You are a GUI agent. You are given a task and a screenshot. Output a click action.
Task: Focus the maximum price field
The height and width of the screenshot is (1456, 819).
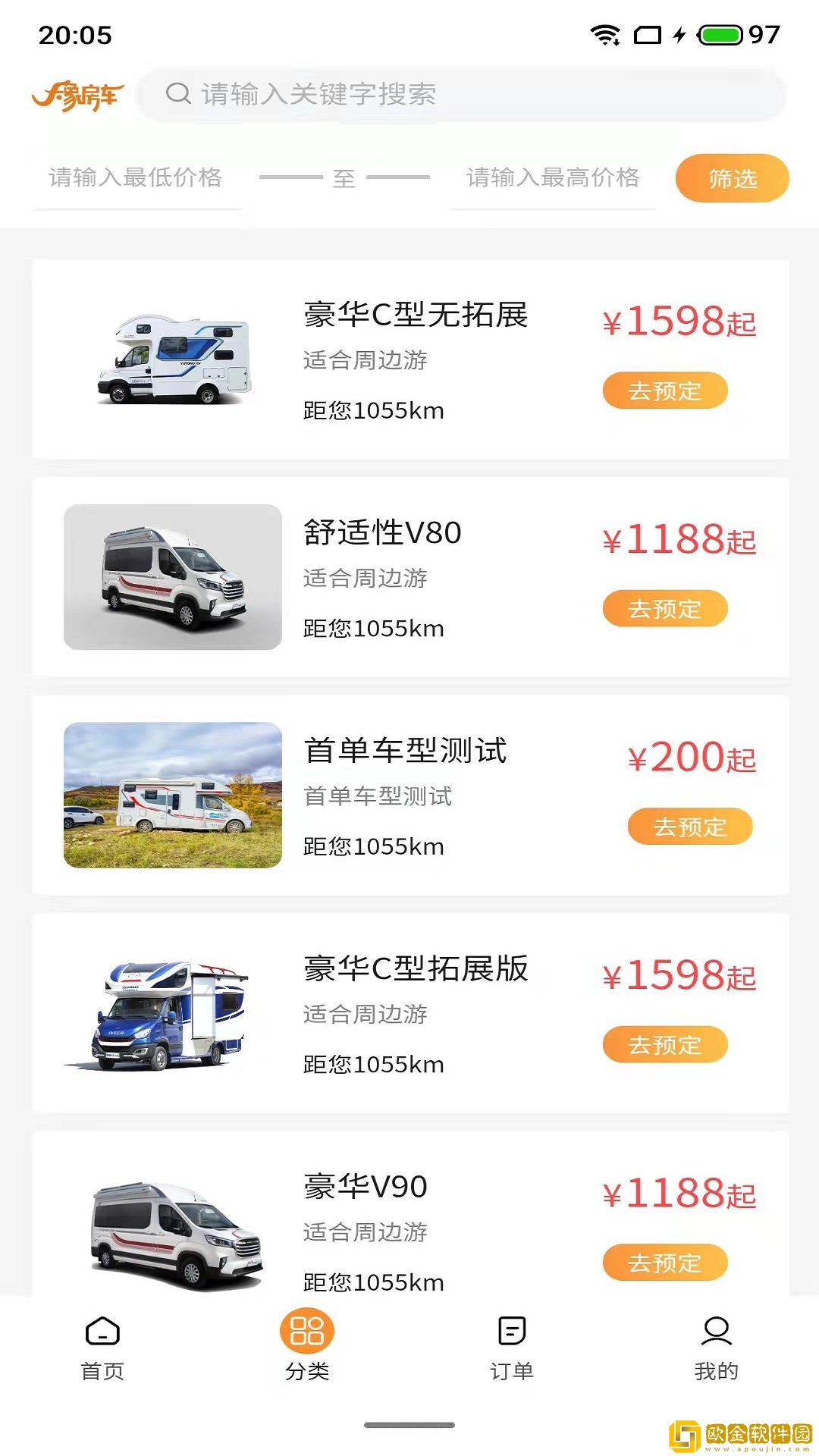pyautogui.click(x=552, y=178)
